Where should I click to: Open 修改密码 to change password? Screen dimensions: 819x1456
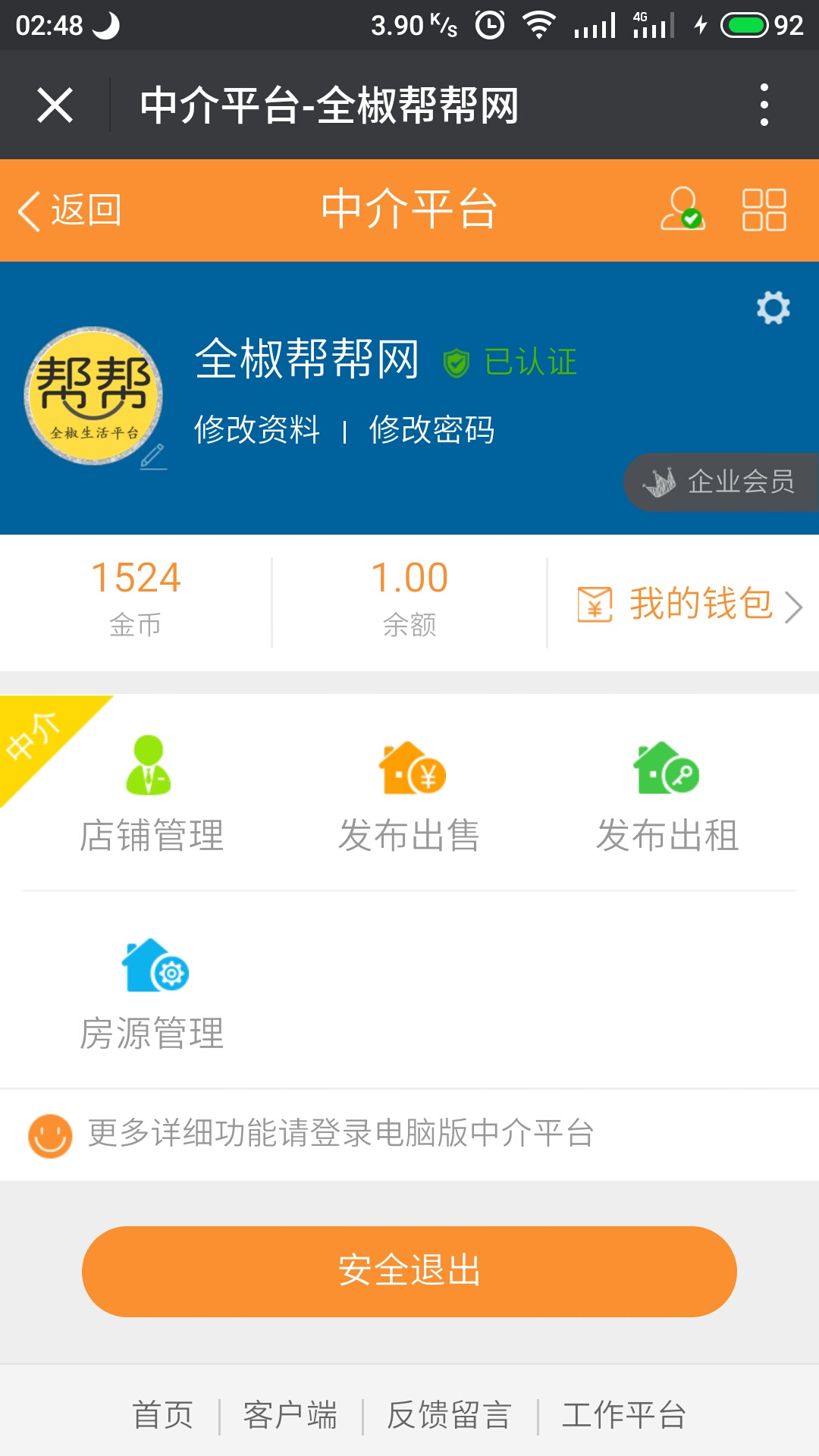431,430
